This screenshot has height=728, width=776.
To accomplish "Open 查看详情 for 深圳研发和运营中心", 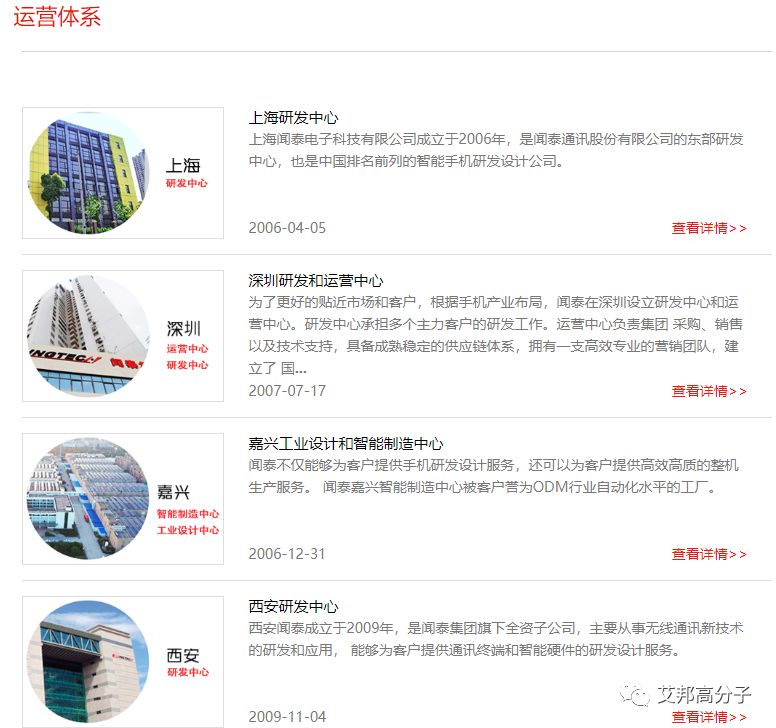I will pyautogui.click(x=708, y=391).
